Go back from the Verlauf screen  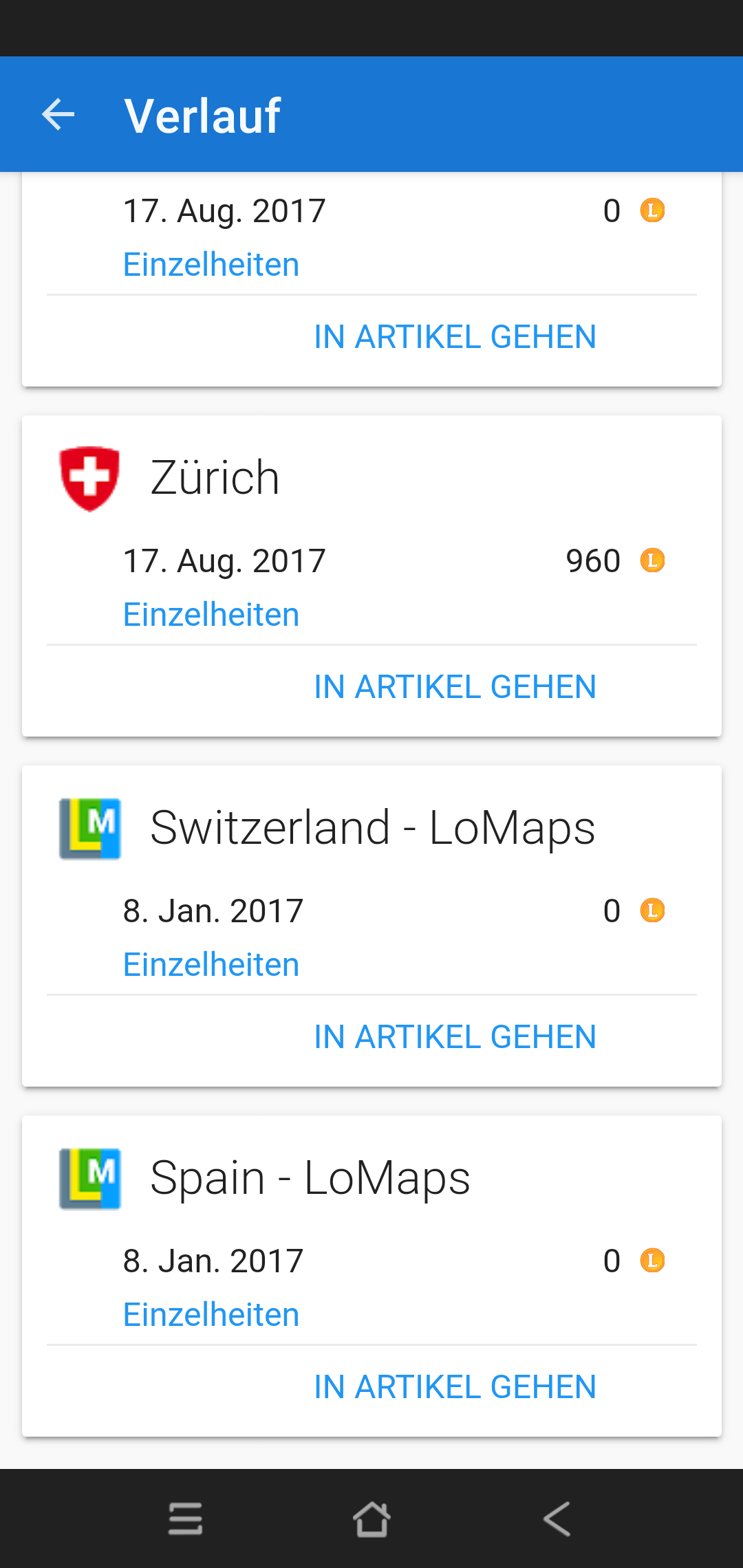click(58, 114)
